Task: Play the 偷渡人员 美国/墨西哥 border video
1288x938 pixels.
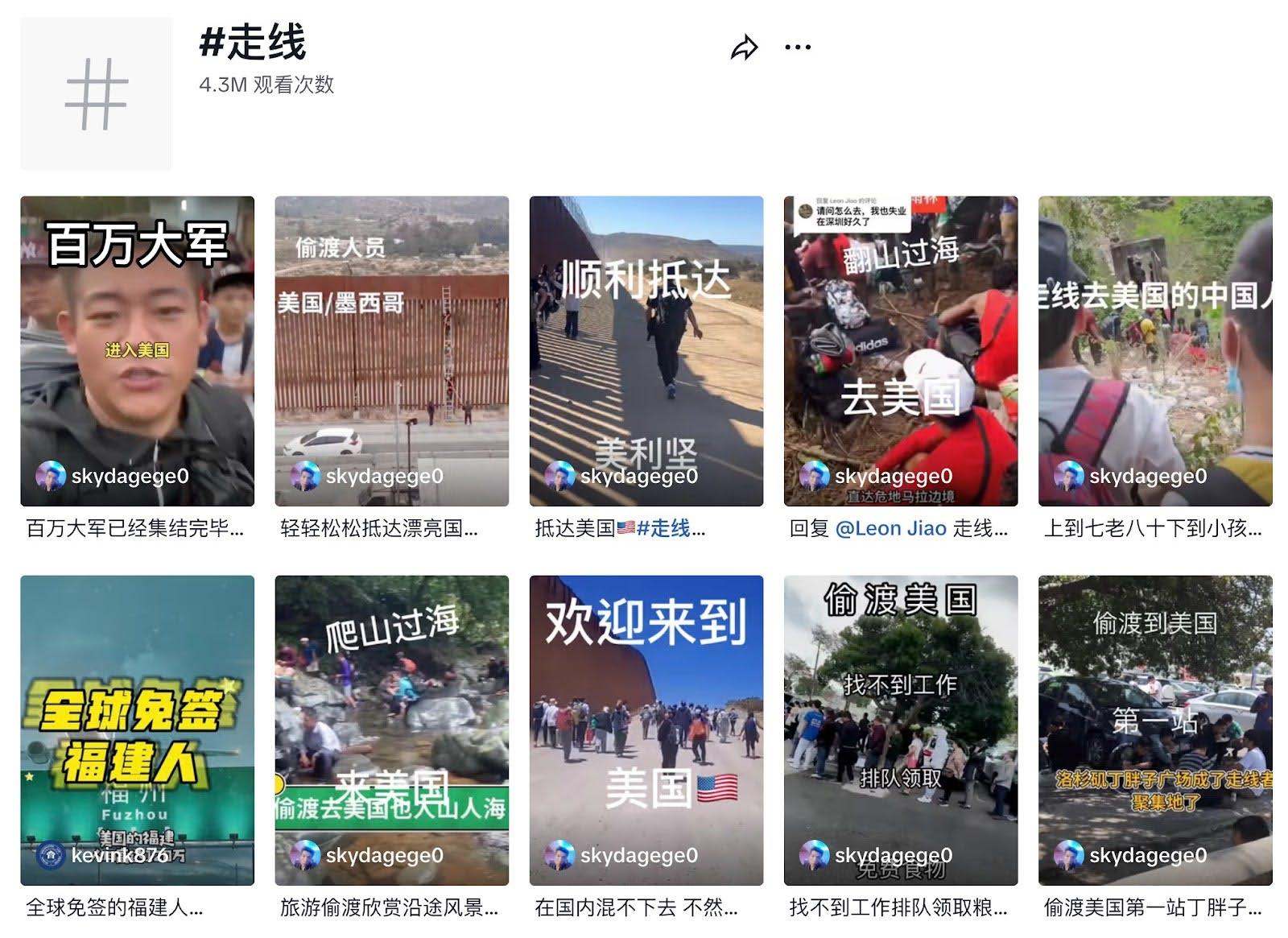Action: tap(391, 350)
